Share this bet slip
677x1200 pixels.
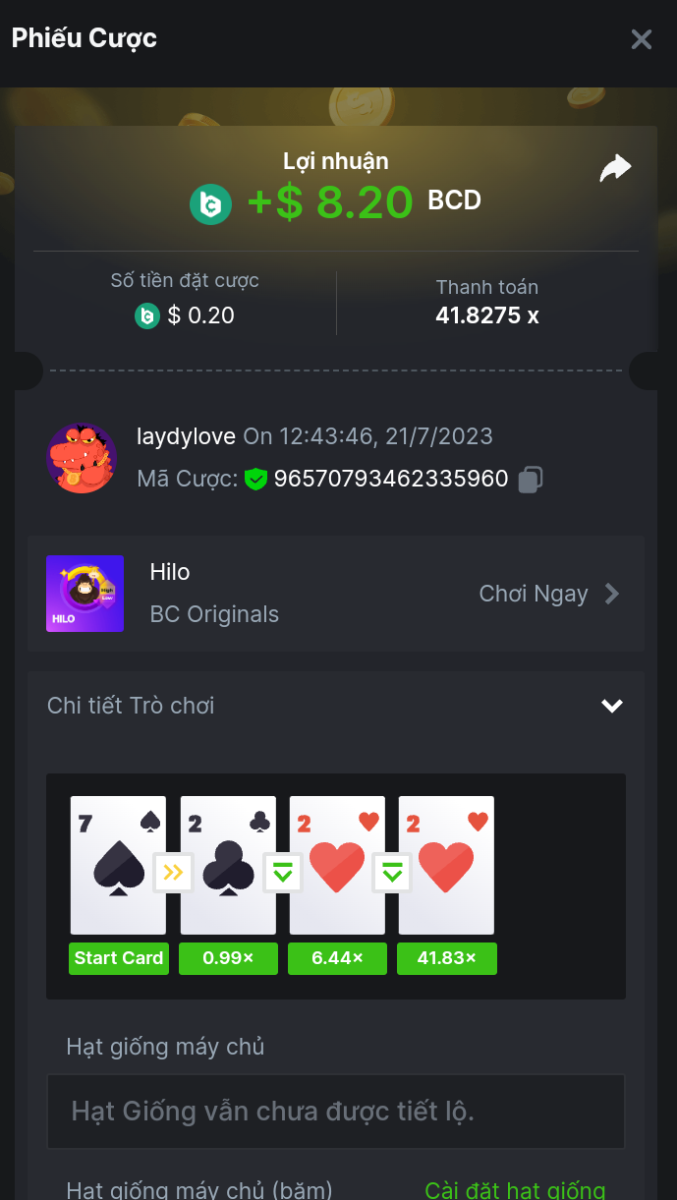pos(615,168)
